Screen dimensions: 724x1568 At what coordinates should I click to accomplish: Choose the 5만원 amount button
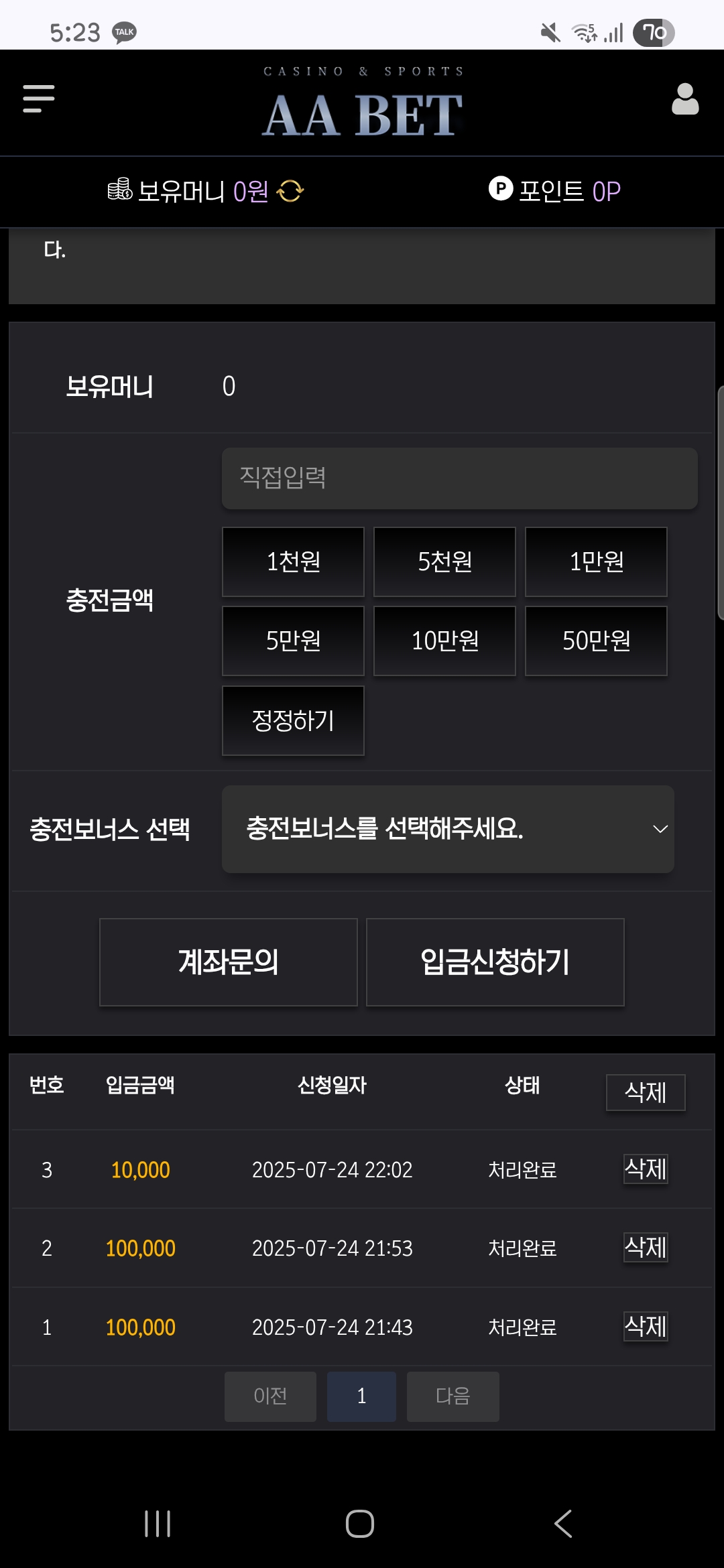coord(293,641)
